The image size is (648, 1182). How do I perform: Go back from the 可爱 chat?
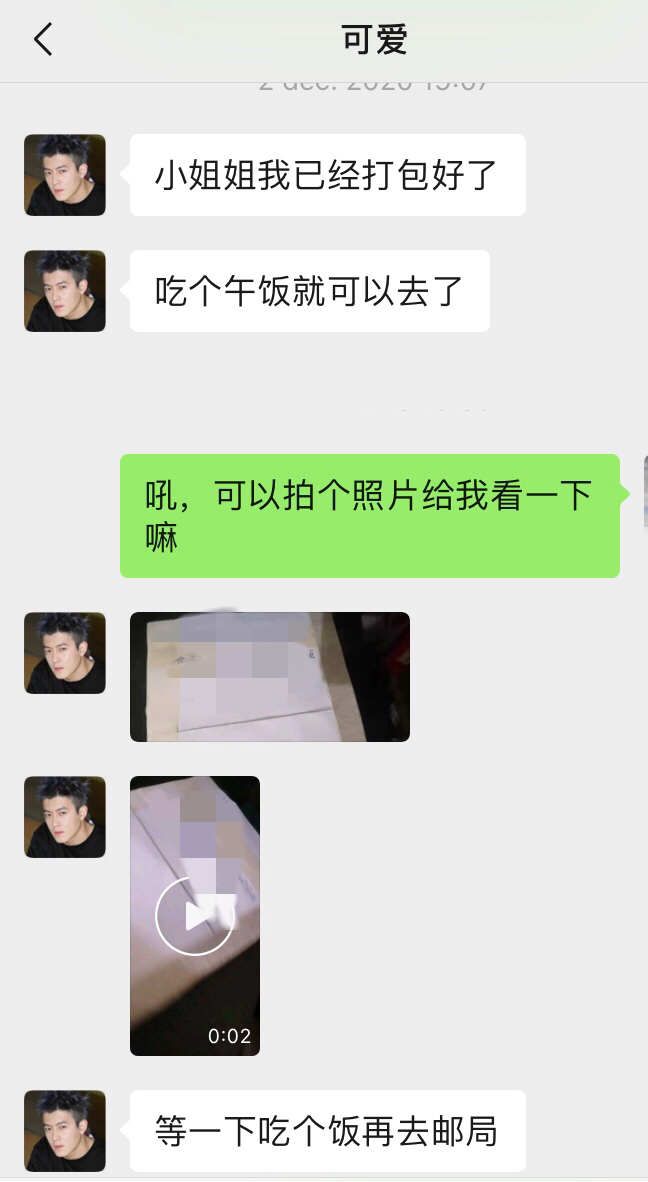tap(43, 40)
